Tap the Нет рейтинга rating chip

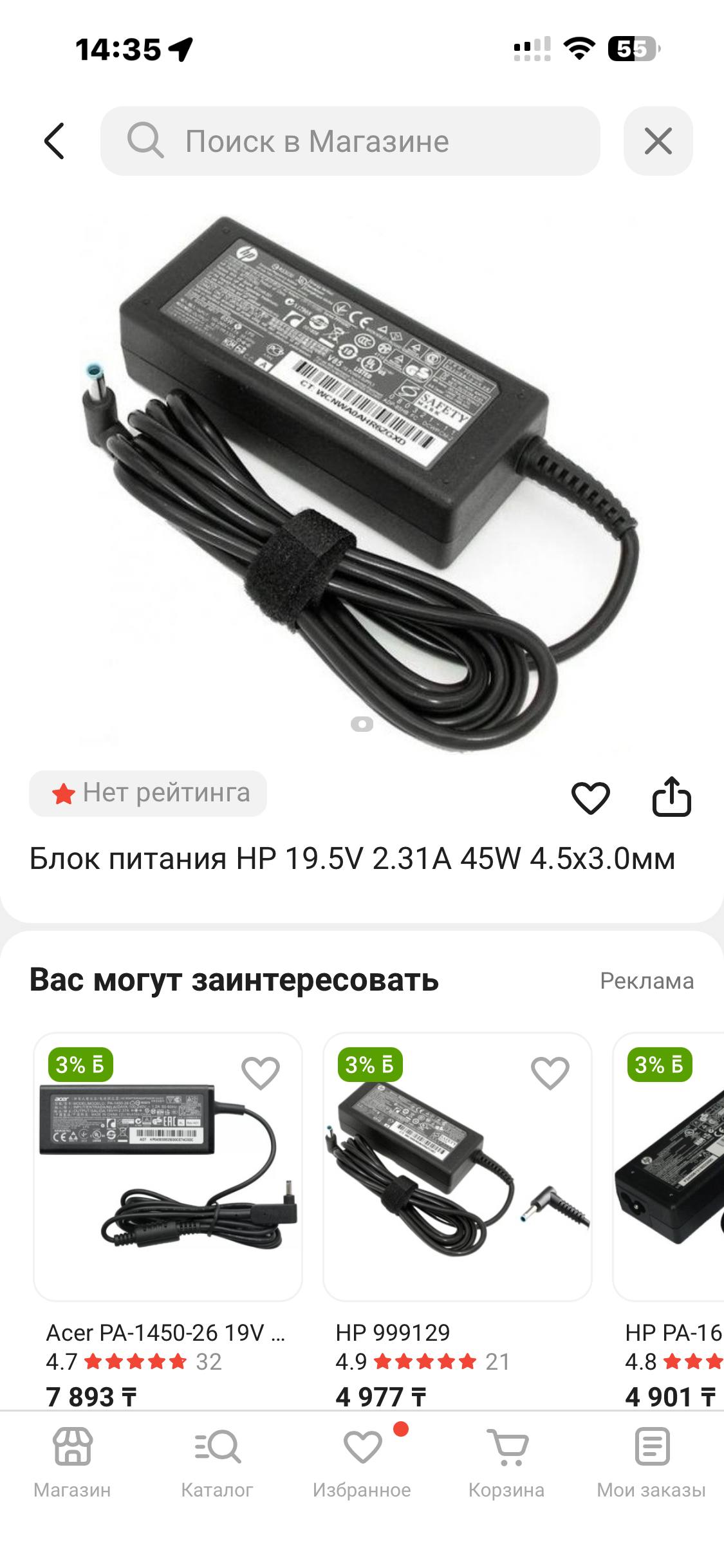148,793
